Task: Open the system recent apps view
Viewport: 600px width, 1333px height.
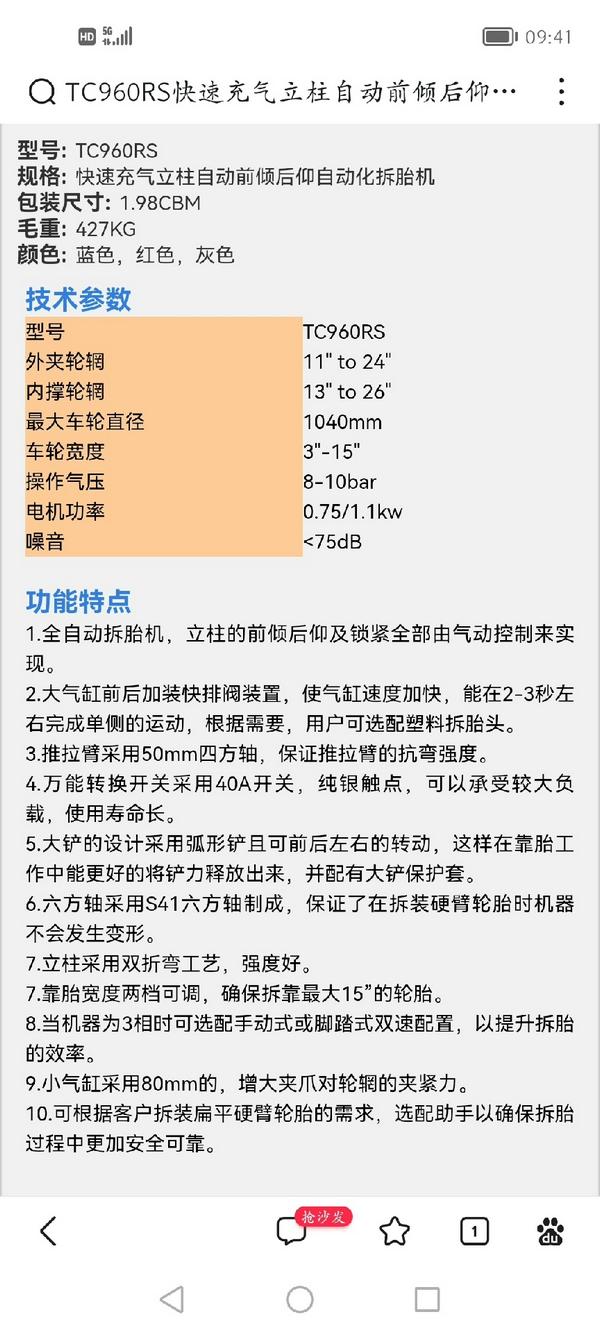Action: coord(427,1299)
